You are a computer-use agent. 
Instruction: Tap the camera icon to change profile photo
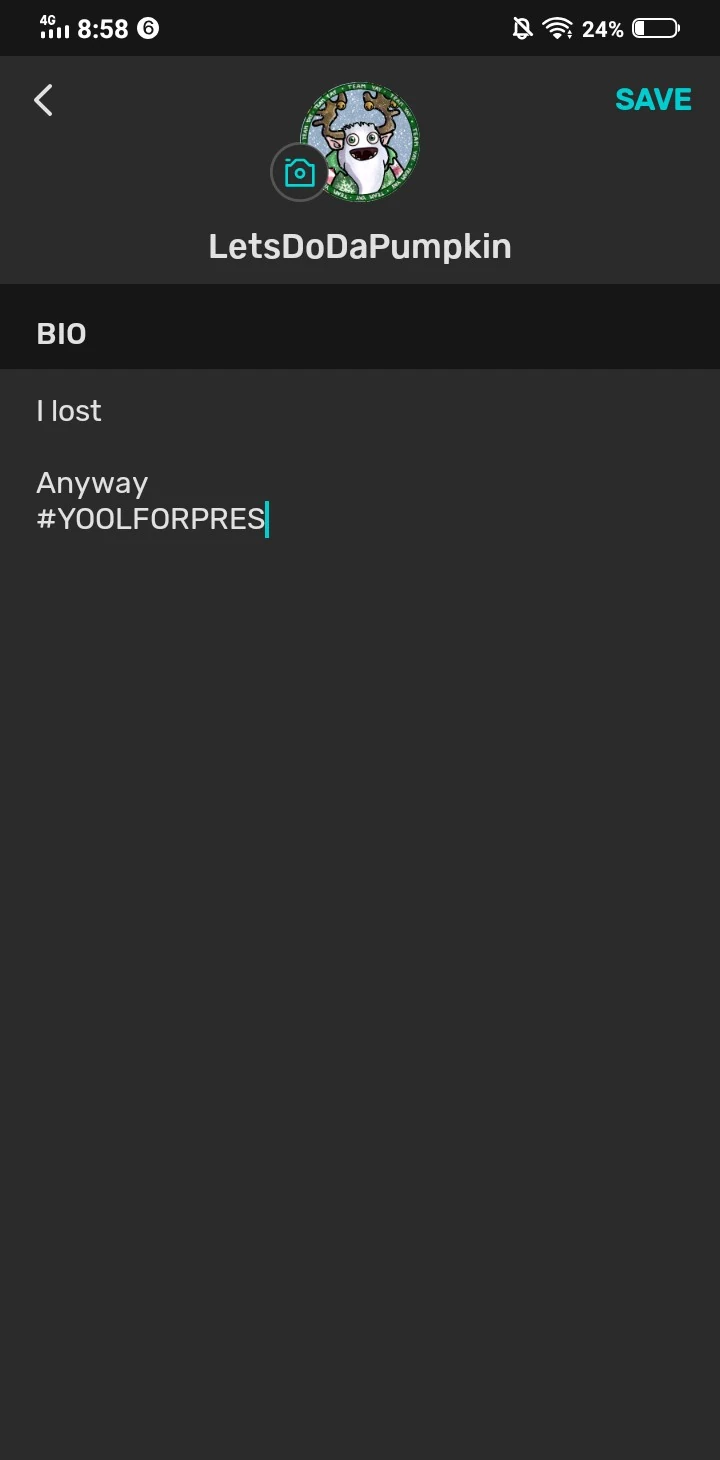click(x=299, y=172)
